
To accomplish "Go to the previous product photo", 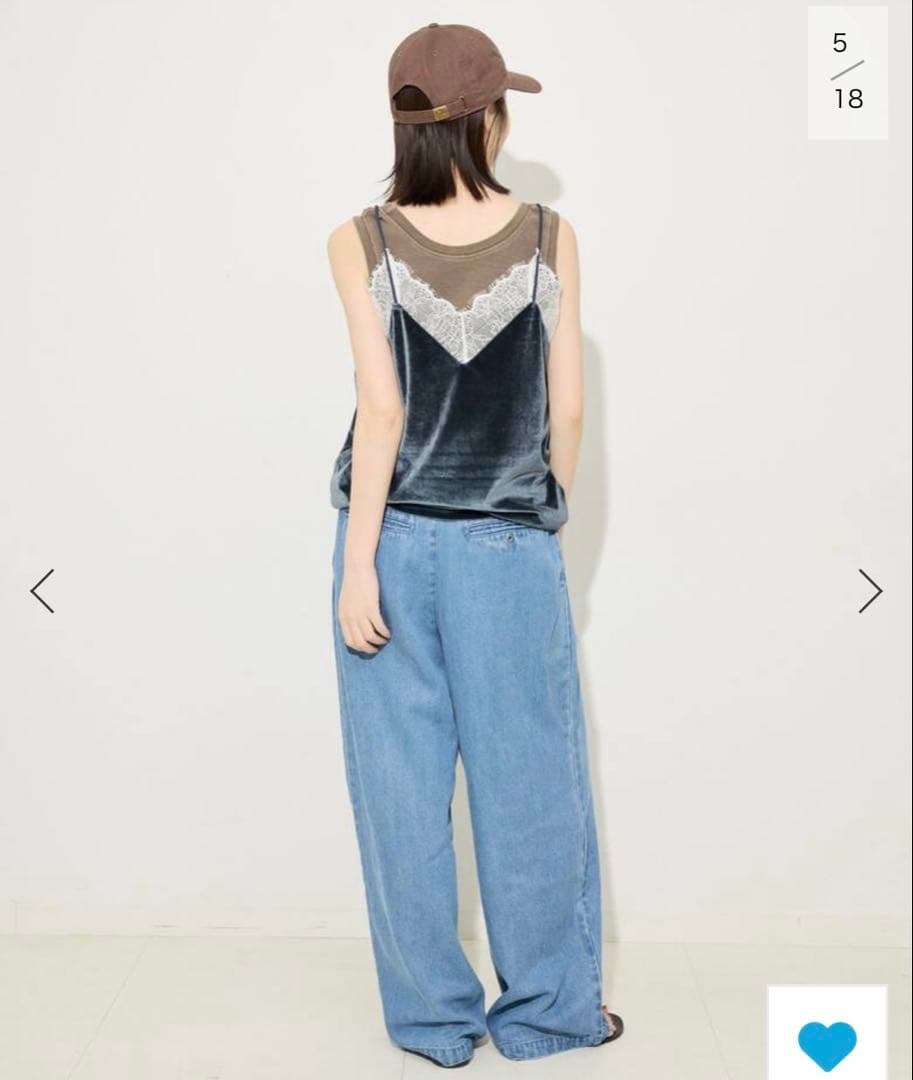I will coord(42,591).
